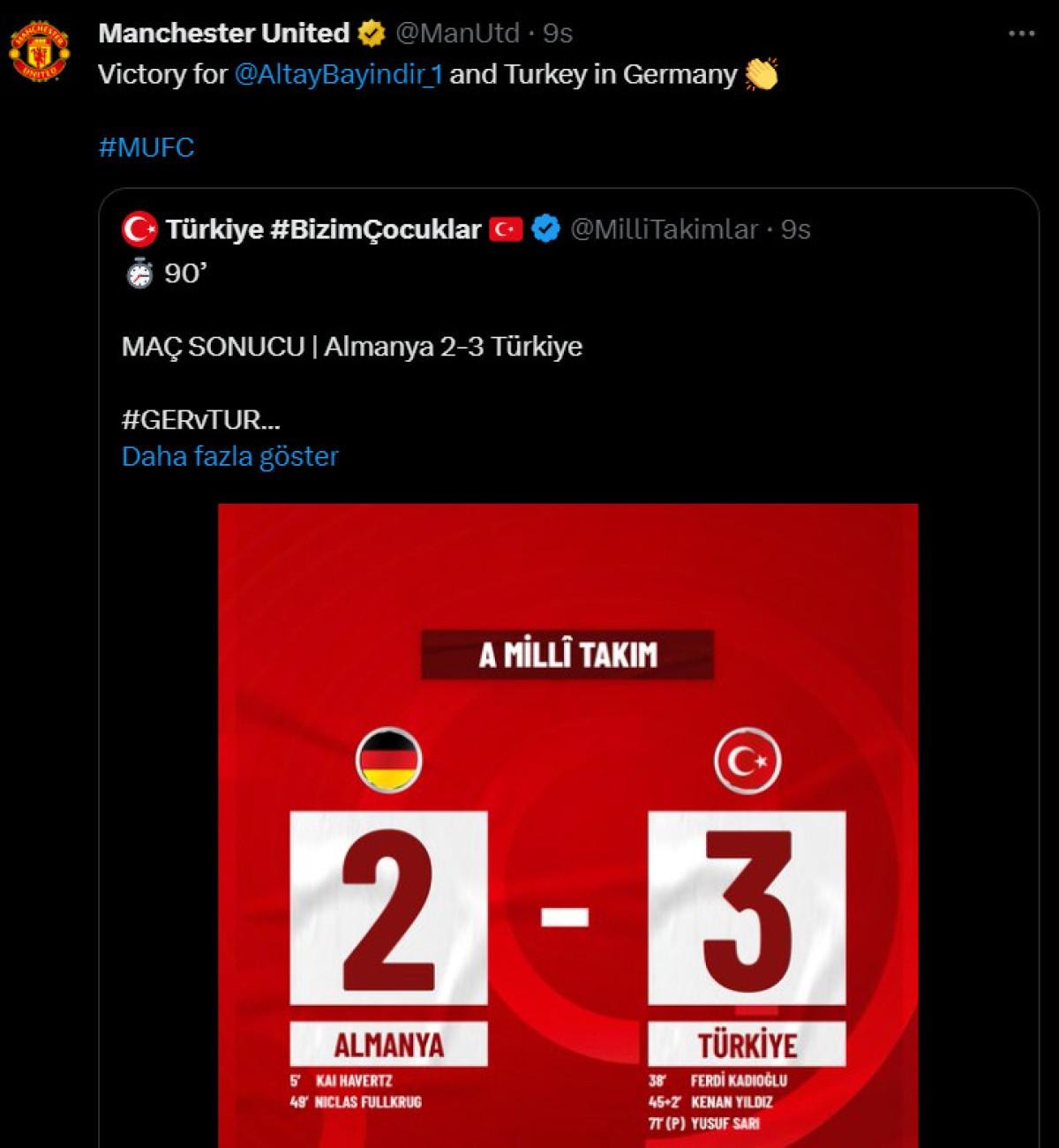Open the Manchester United profile picture

pyautogui.click(x=39, y=51)
